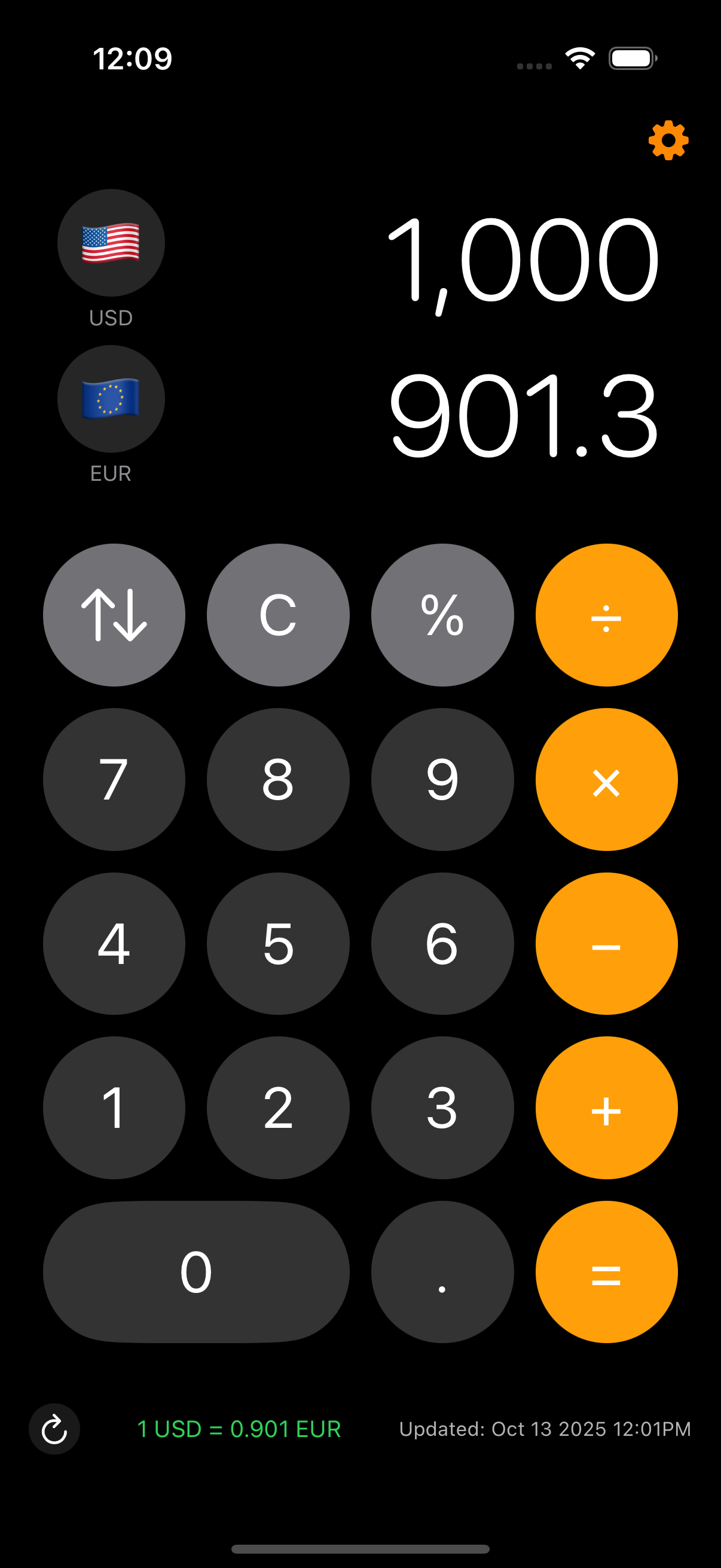Enter digit 0 on the keypad
This screenshot has height=1568, width=721.
(x=196, y=1272)
